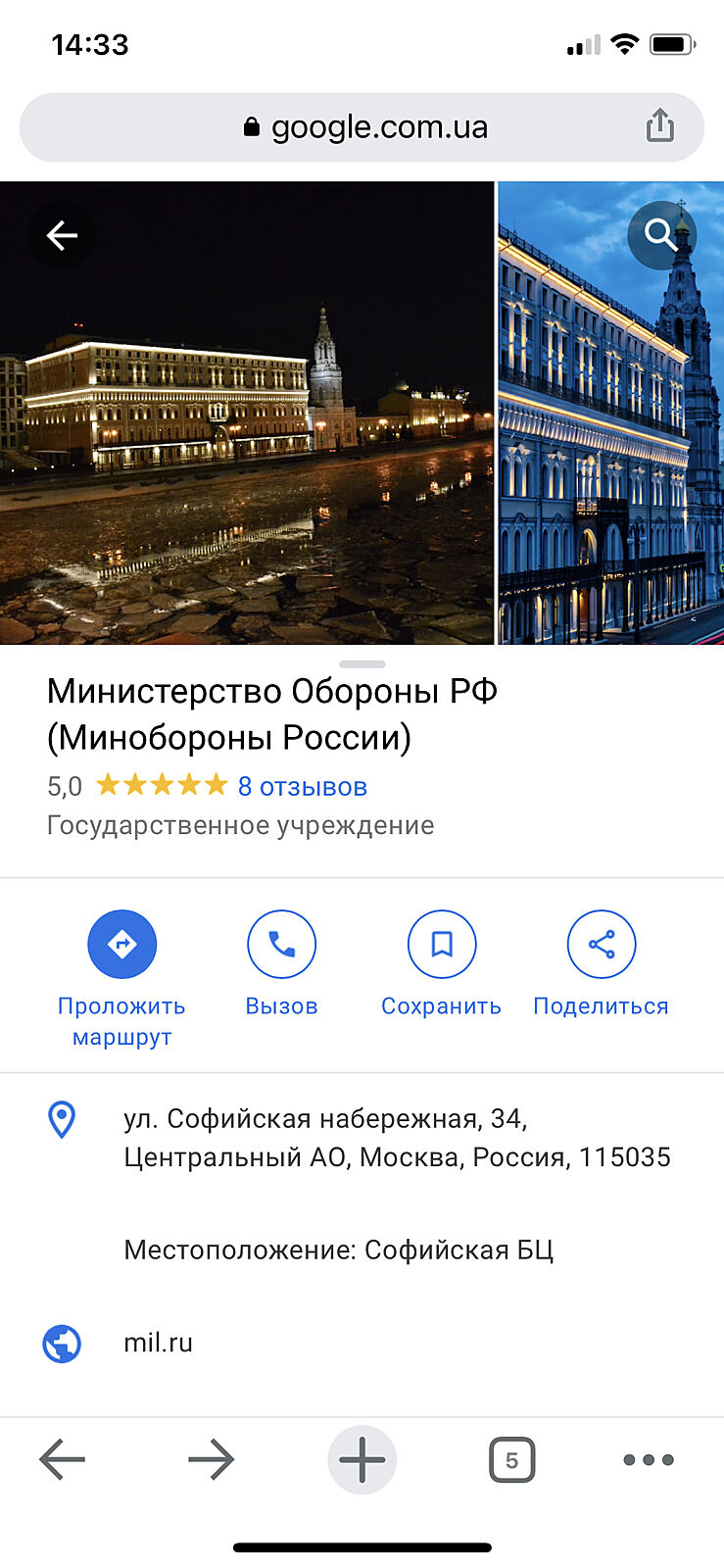This screenshot has width=724, height=1568.
Task: Visit the mil.ru website
Action: point(158,1343)
